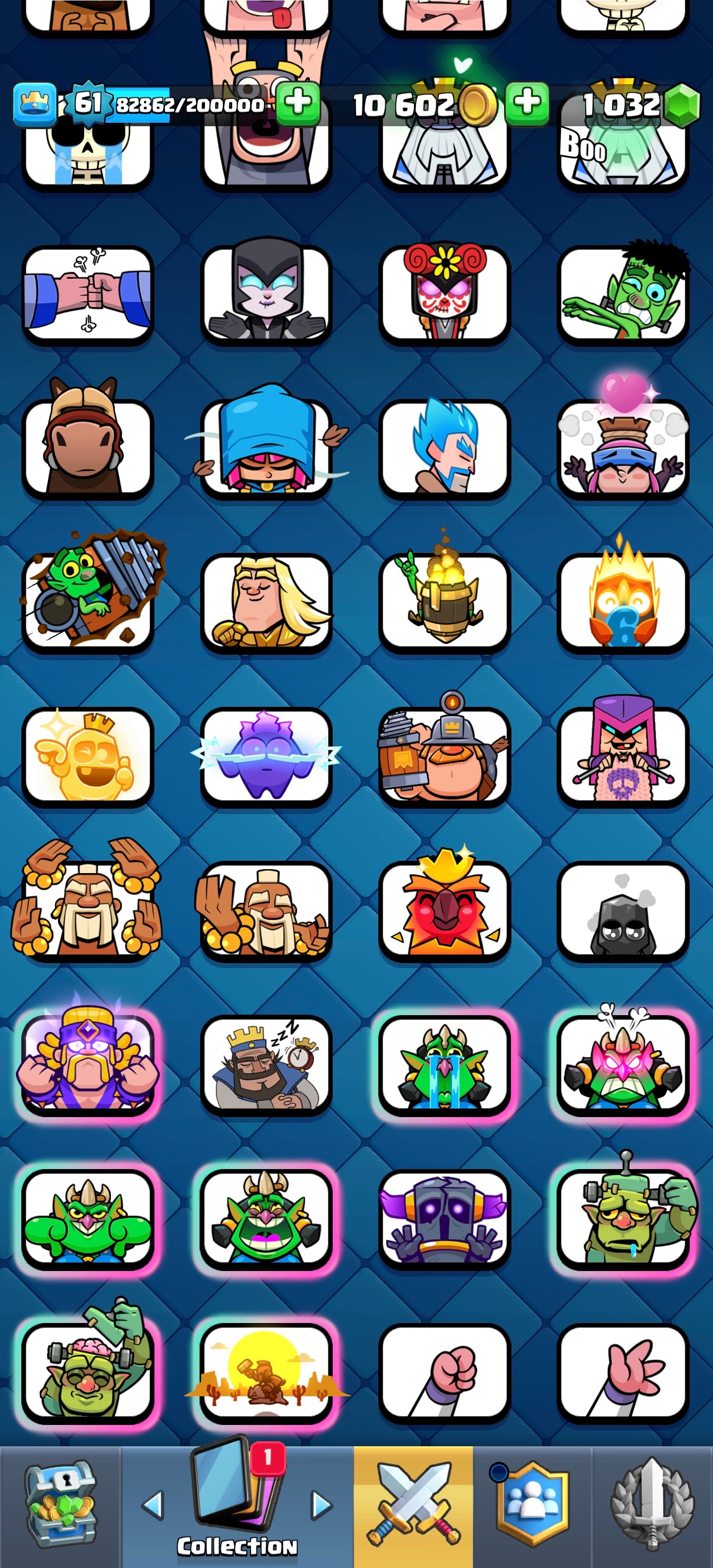Choose the sleeping king with alarm clock emote
The width and height of the screenshot is (713, 1568).
point(266,1064)
